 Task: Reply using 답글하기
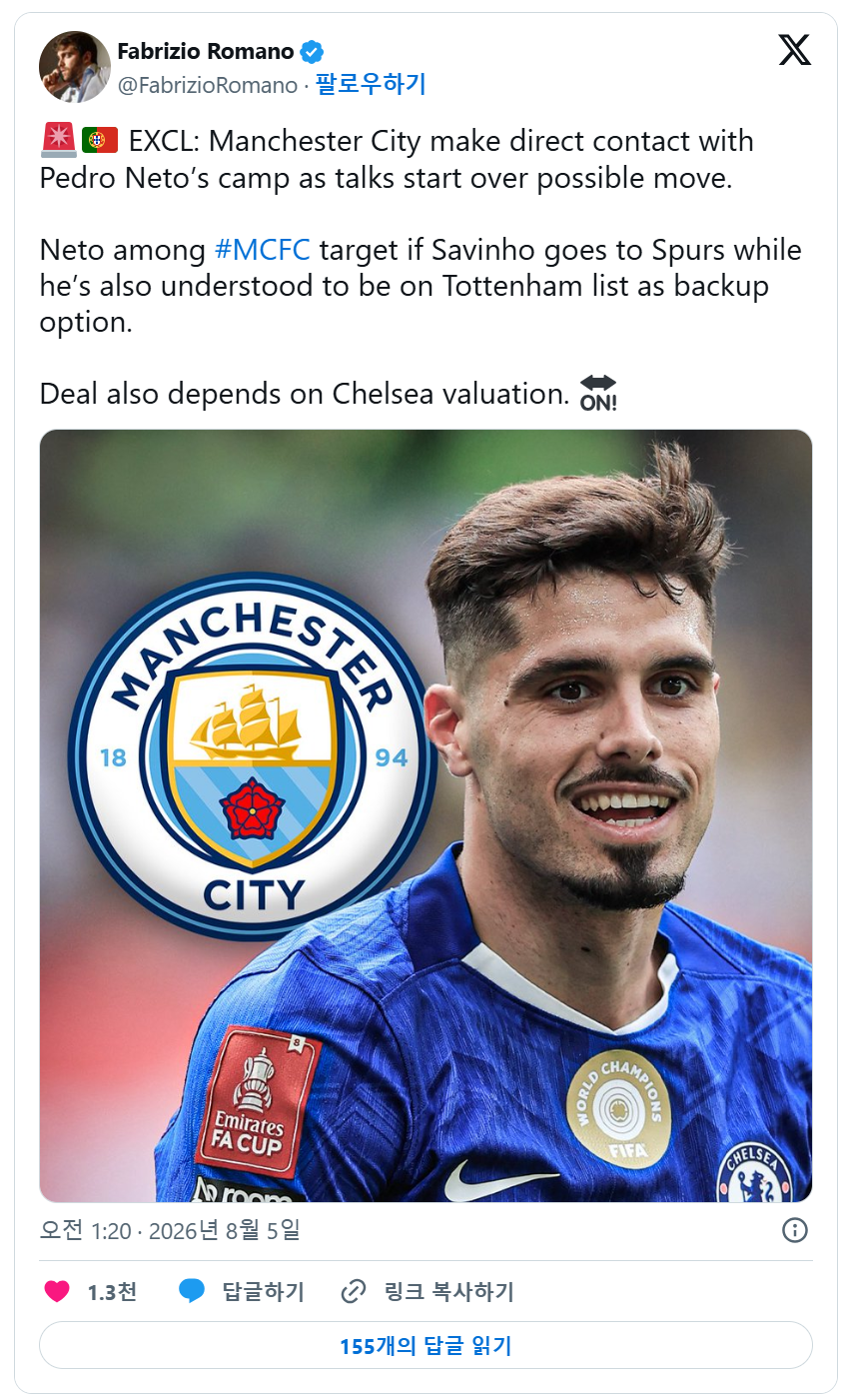tap(241, 1291)
